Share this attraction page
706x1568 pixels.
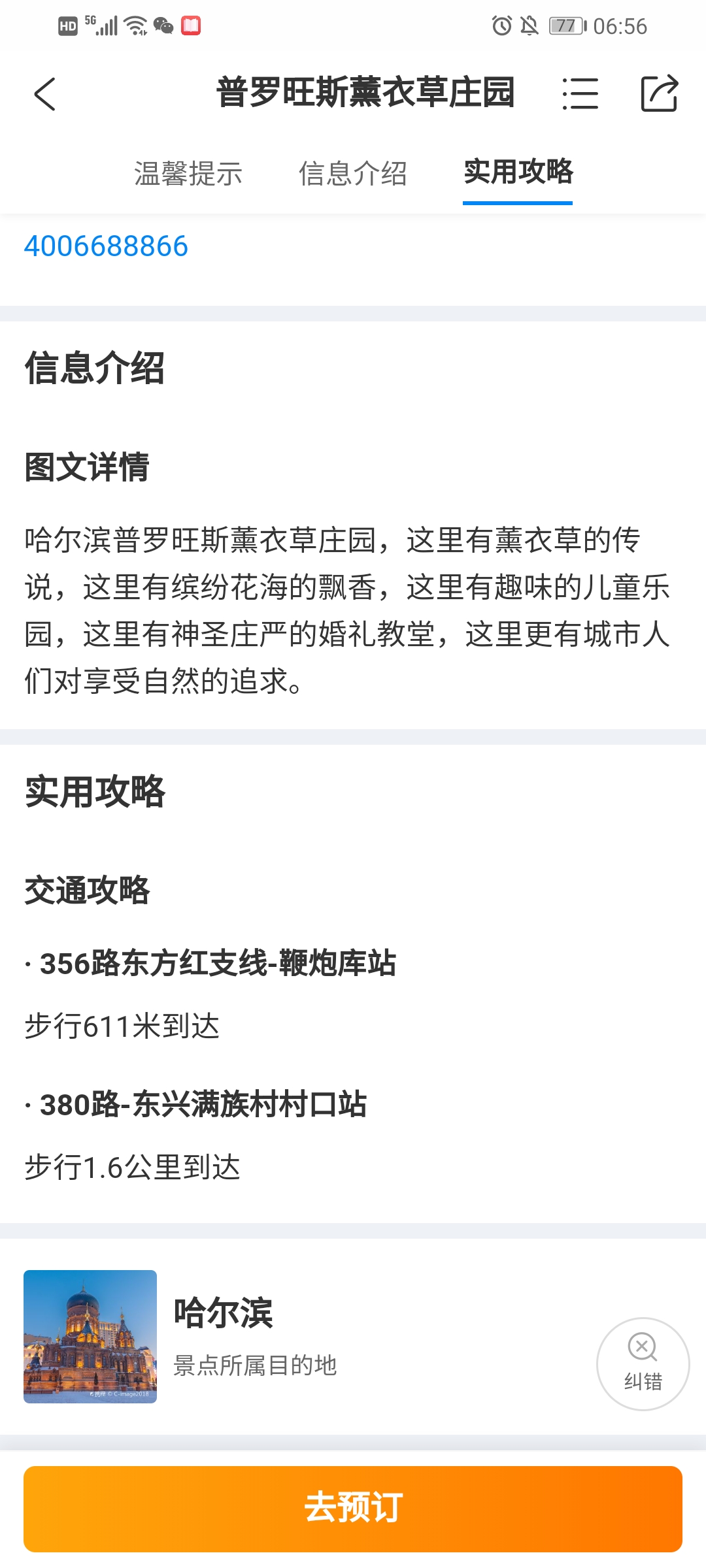point(659,93)
